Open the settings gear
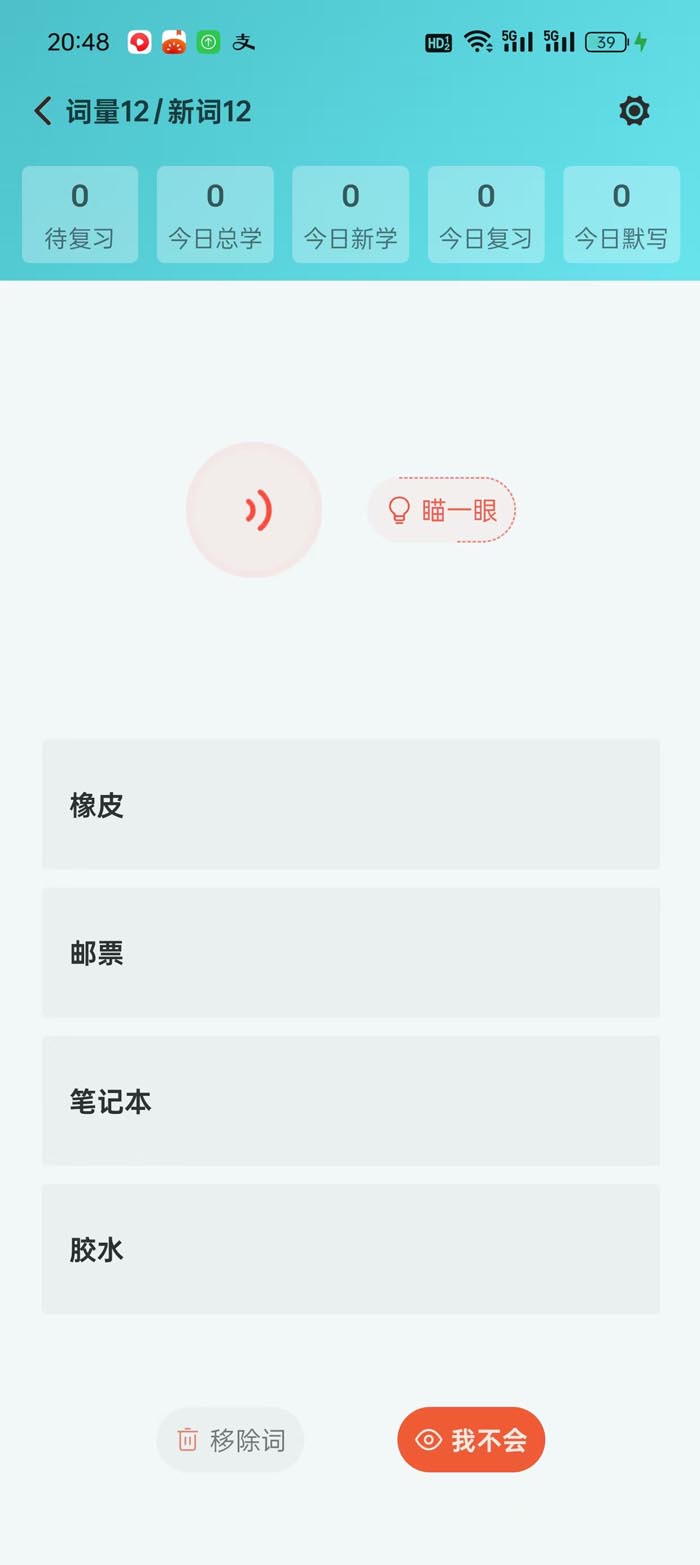This screenshot has height=1565, width=700. point(634,111)
